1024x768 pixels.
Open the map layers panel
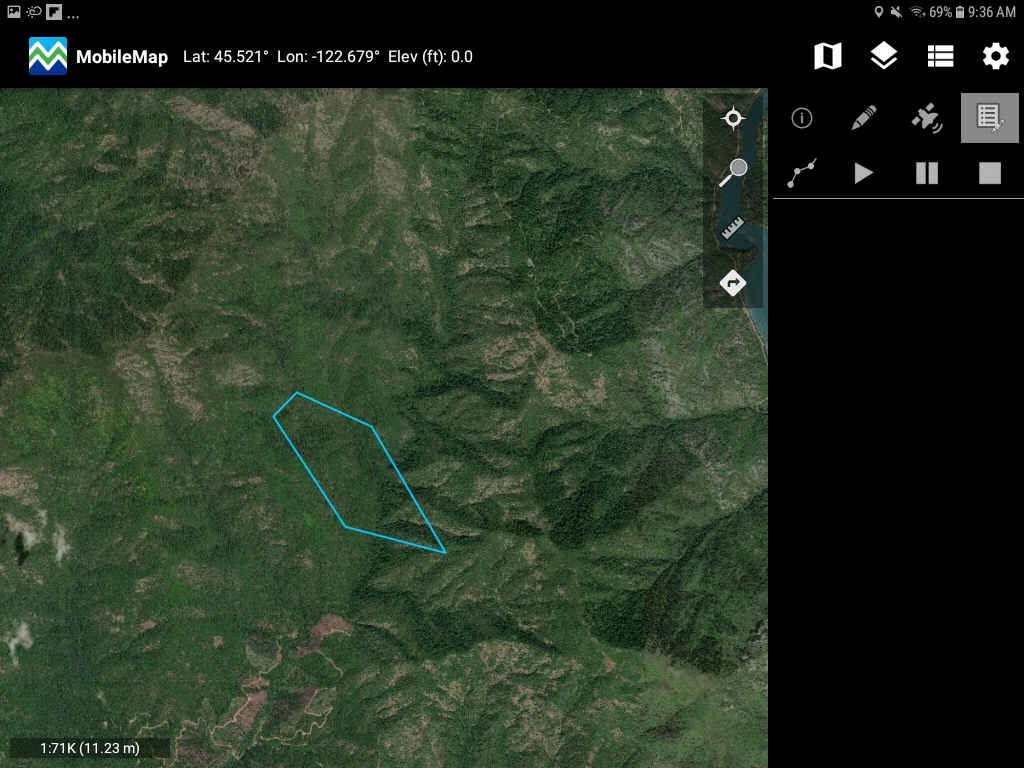[x=883, y=56]
